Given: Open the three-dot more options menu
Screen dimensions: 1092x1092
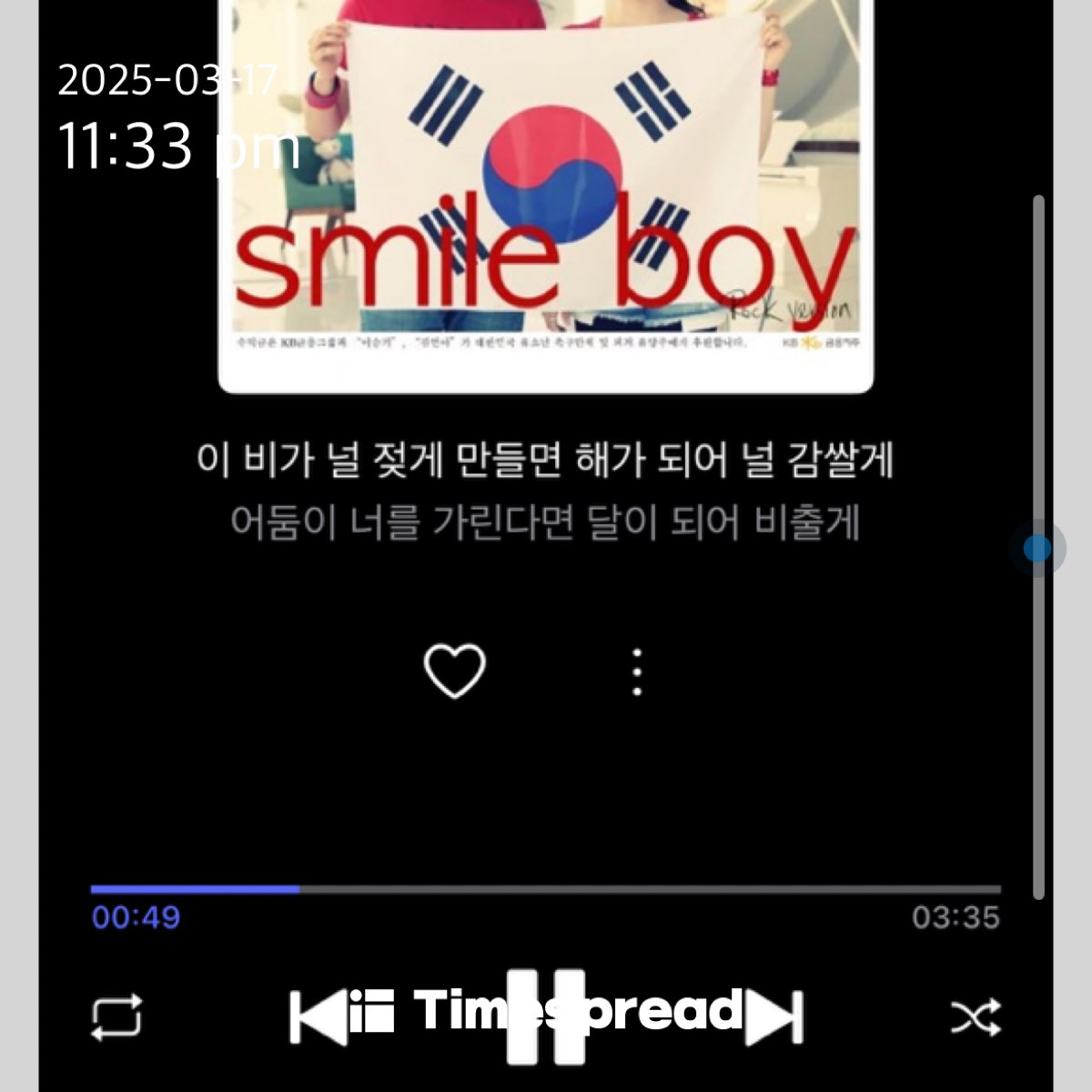Looking at the screenshot, I should [x=637, y=672].
